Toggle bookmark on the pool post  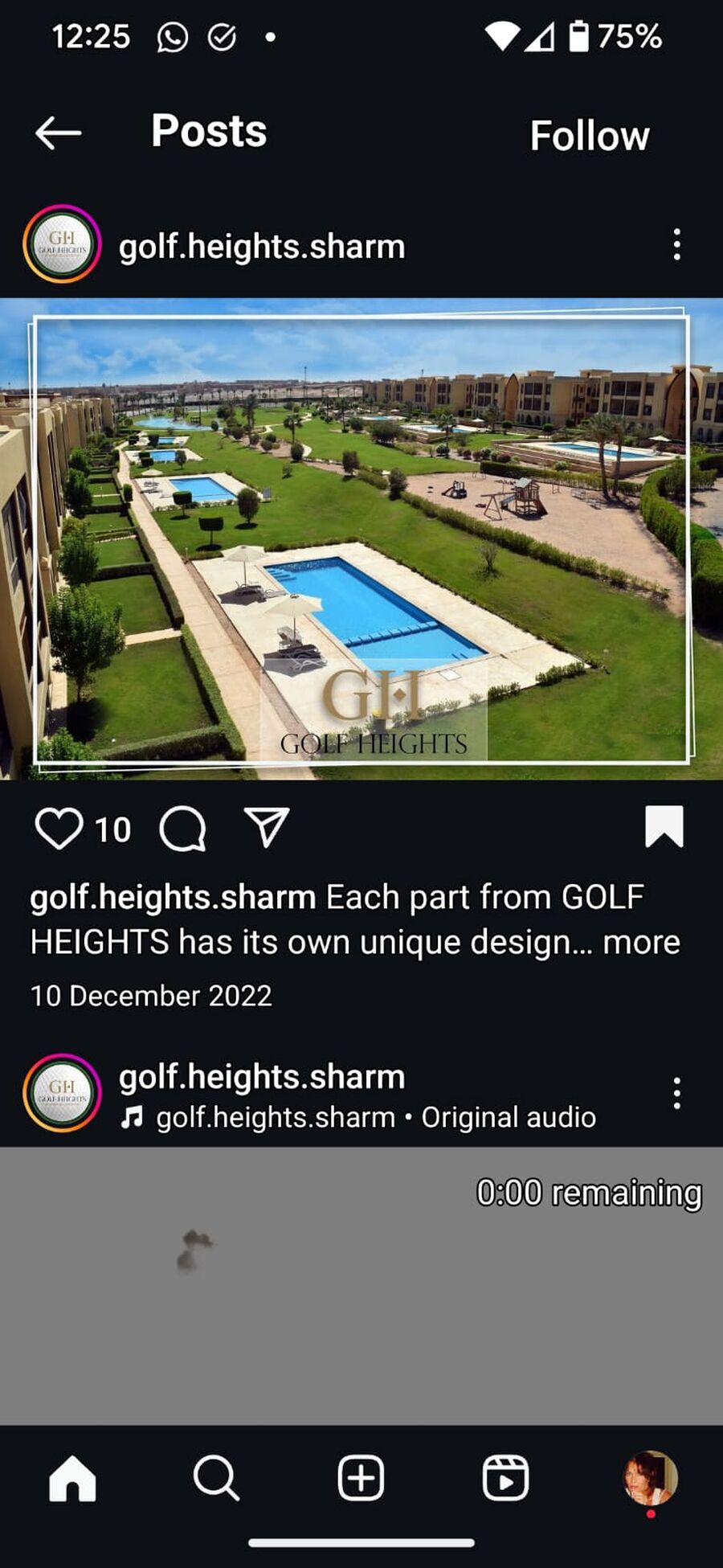(x=664, y=827)
